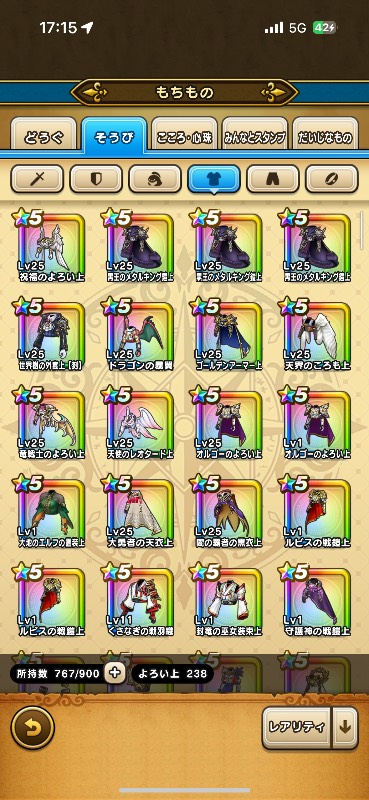Image resolution: width=369 pixels, height=800 pixels.
Task: Go back with the round arrow button
Action: coord(33,728)
